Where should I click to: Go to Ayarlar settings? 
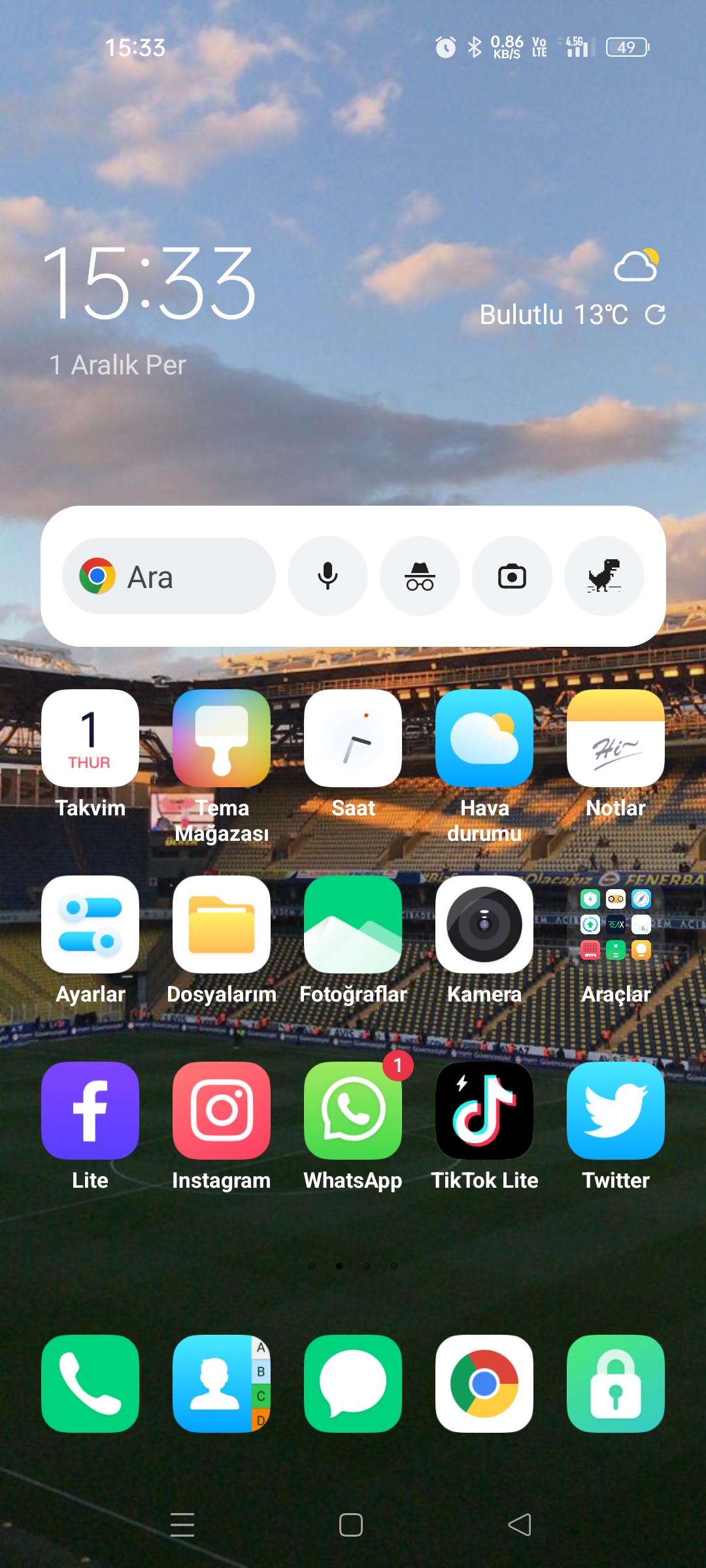pos(90,925)
